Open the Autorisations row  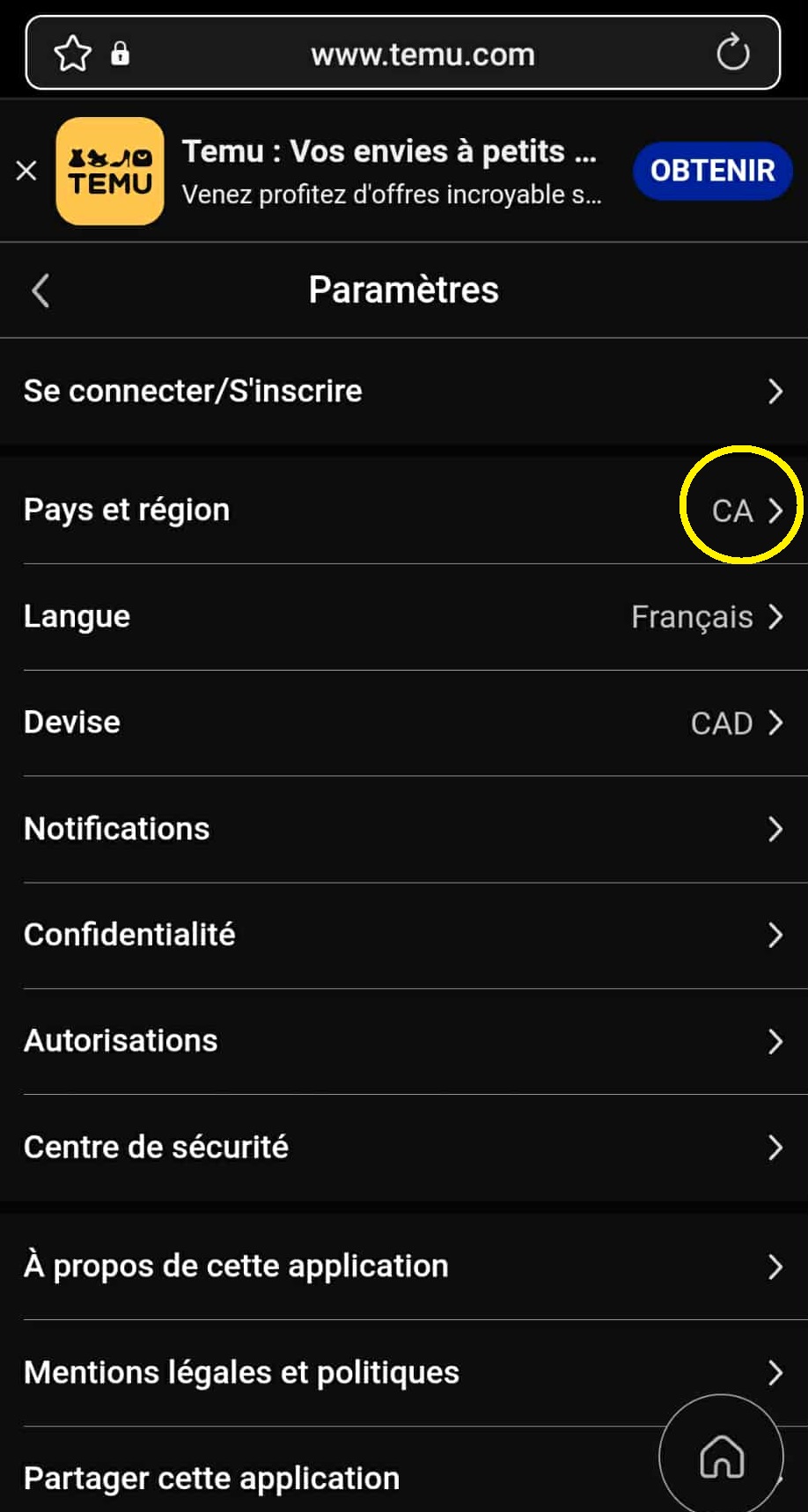[403, 1041]
